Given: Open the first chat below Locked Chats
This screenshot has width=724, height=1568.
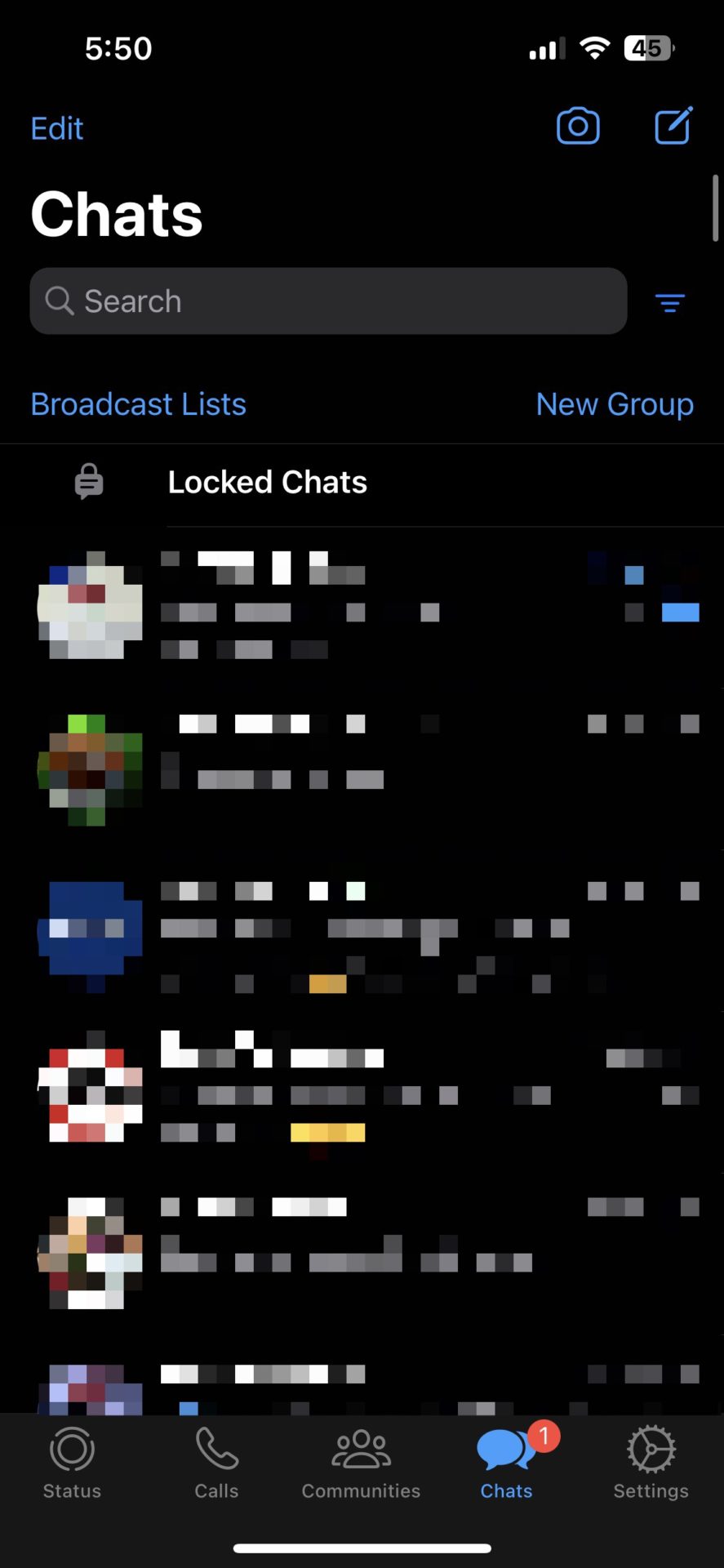Looking at the screenshot, I should [362, 604].
